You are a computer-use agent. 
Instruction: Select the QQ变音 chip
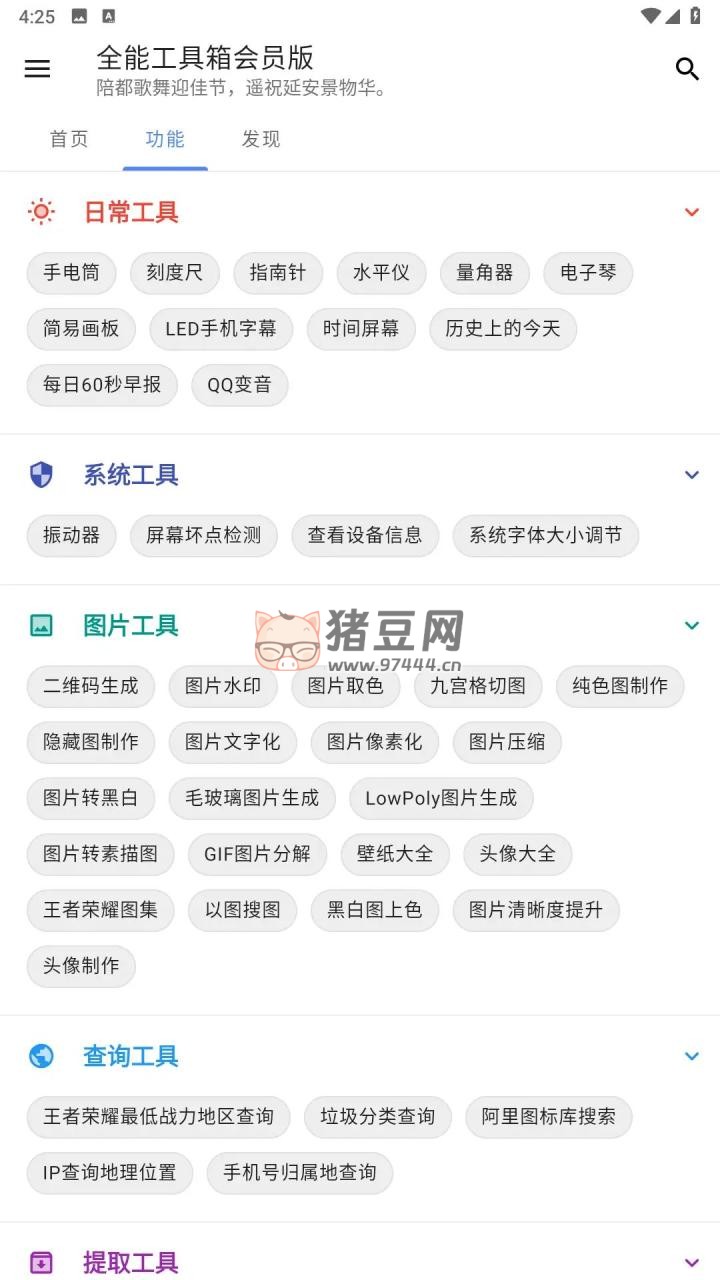(x=240, y=385)
